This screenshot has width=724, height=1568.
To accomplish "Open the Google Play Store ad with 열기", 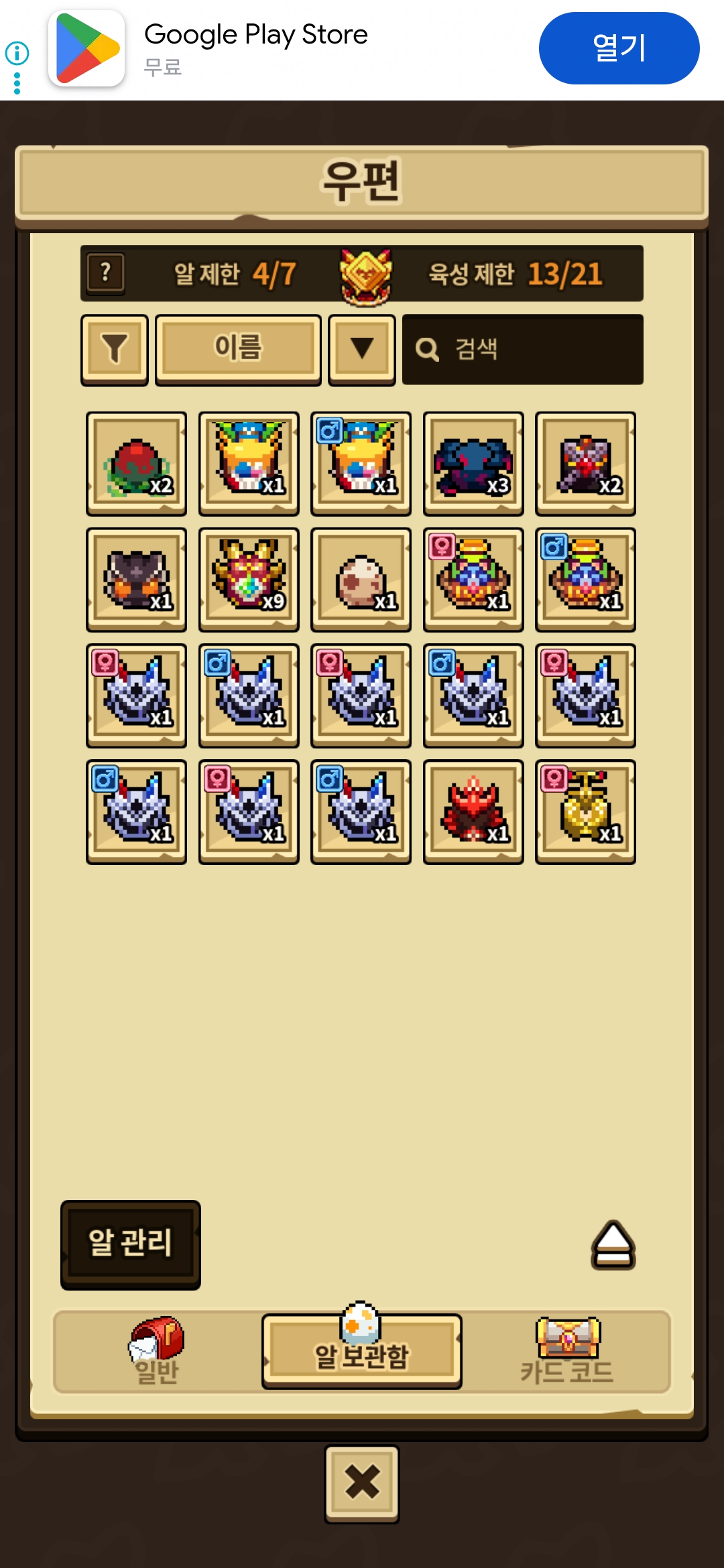I will (x=619, y=48).
